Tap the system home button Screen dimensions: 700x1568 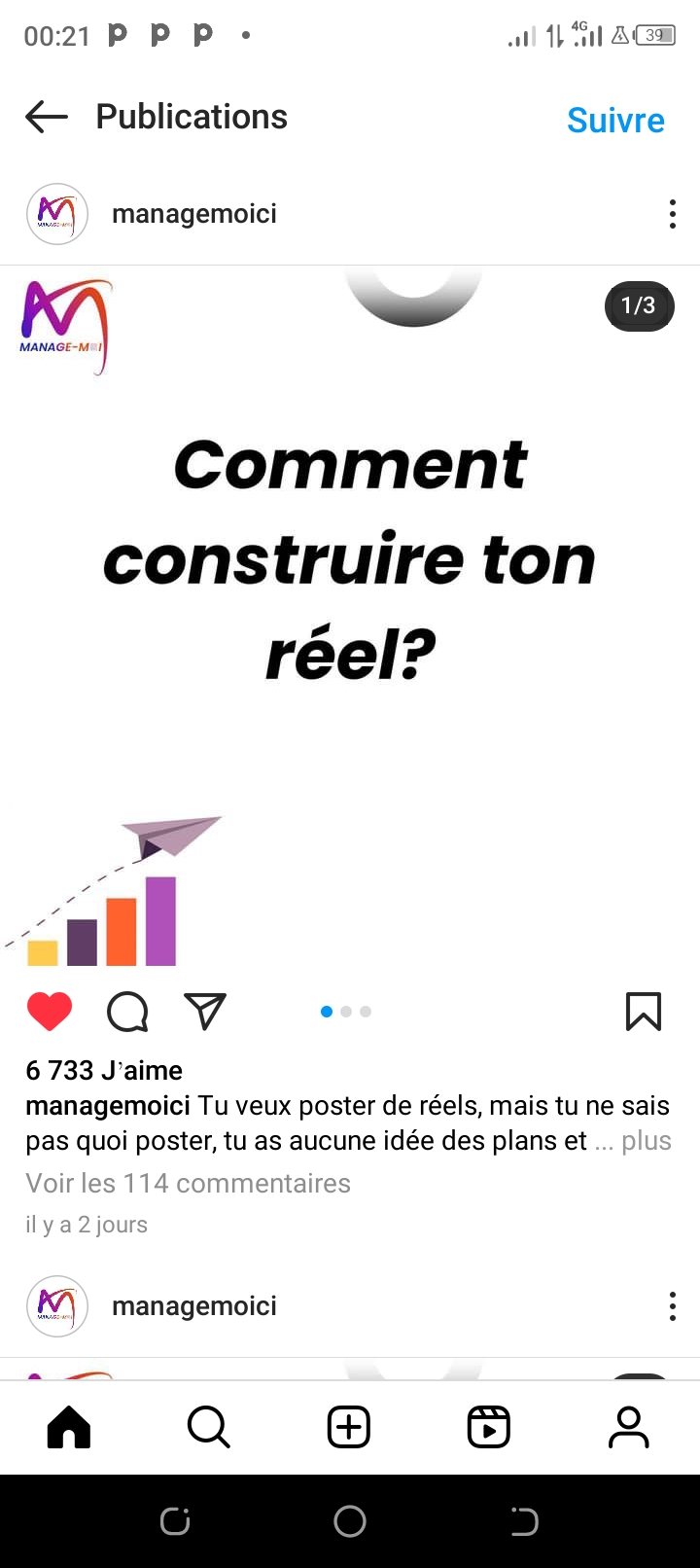350,1521
